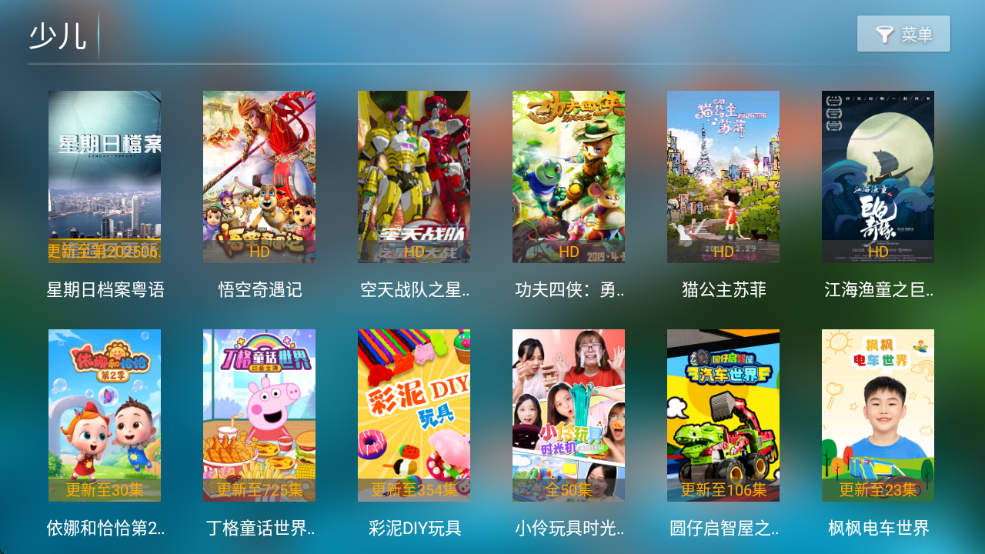
Task: Select 猫公主苏菲 movie
Action: tap(723, 177)
